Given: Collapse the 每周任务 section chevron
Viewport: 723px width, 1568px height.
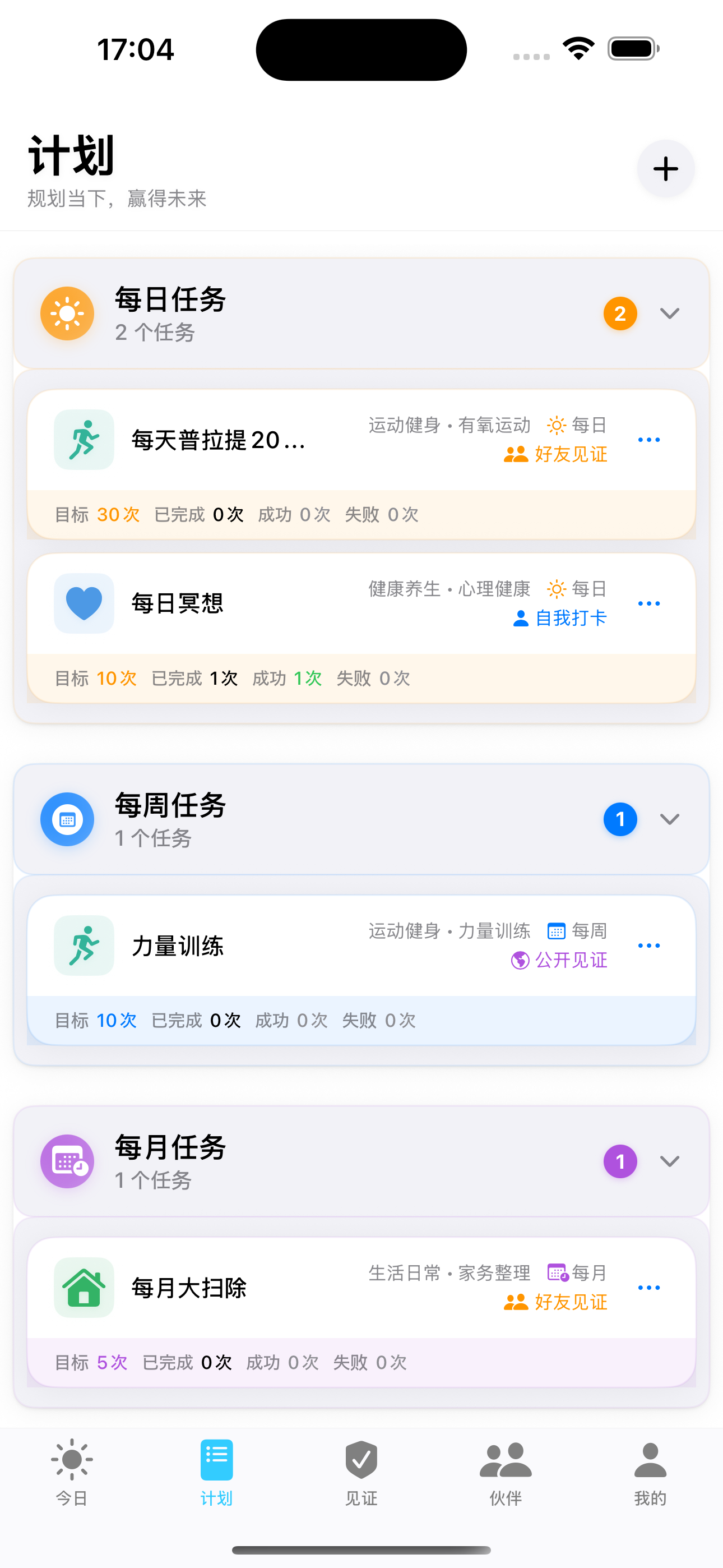Looking at the screenshot, I should coord(669,819).
